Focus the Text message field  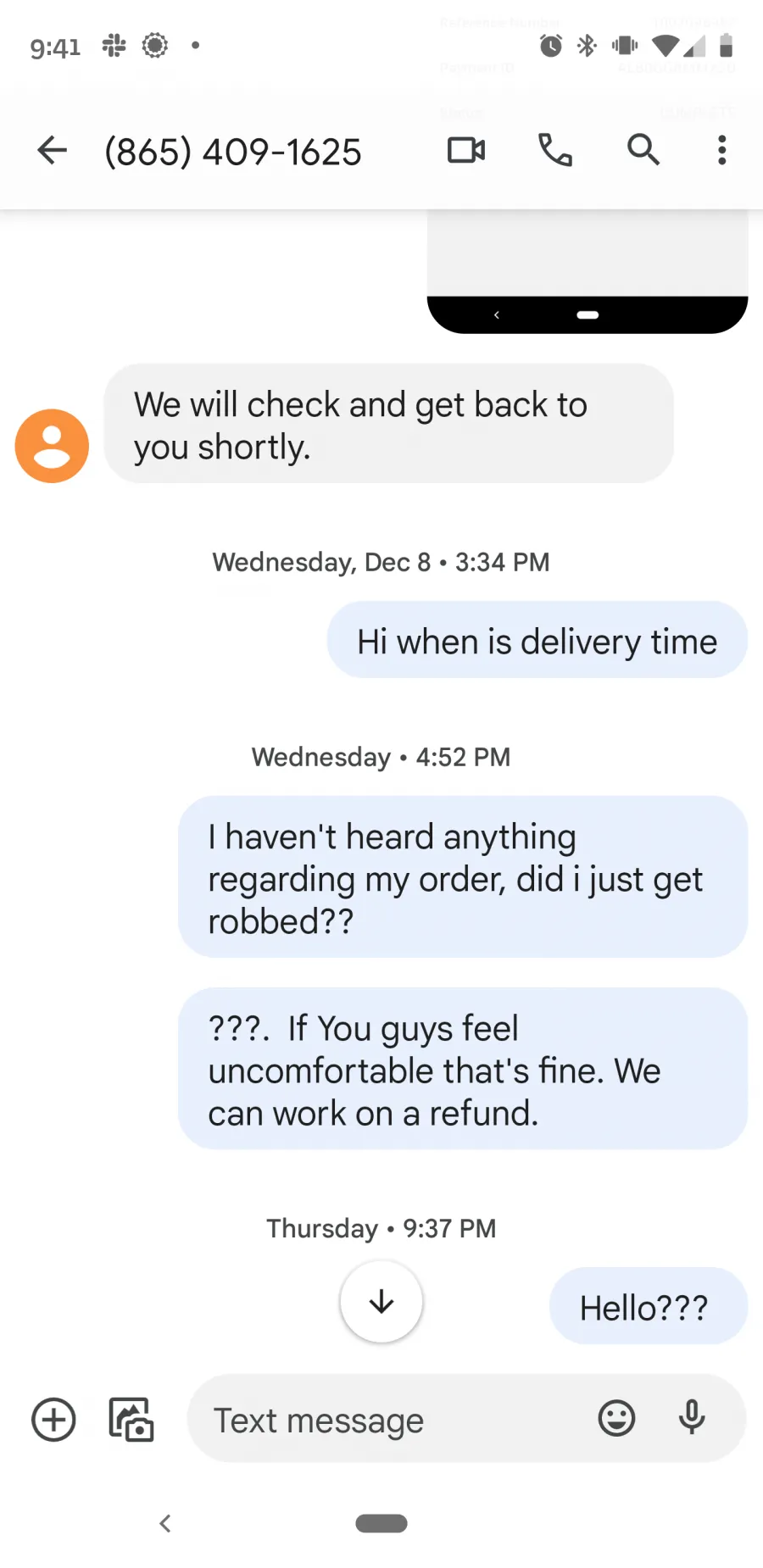click(x=390, y=1420)
